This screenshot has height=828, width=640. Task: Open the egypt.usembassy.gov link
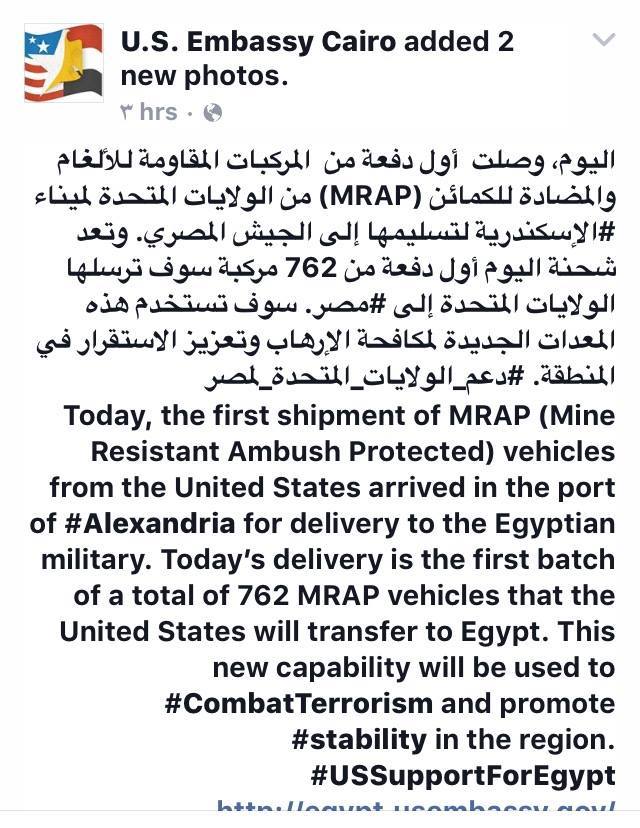[415, 810]
